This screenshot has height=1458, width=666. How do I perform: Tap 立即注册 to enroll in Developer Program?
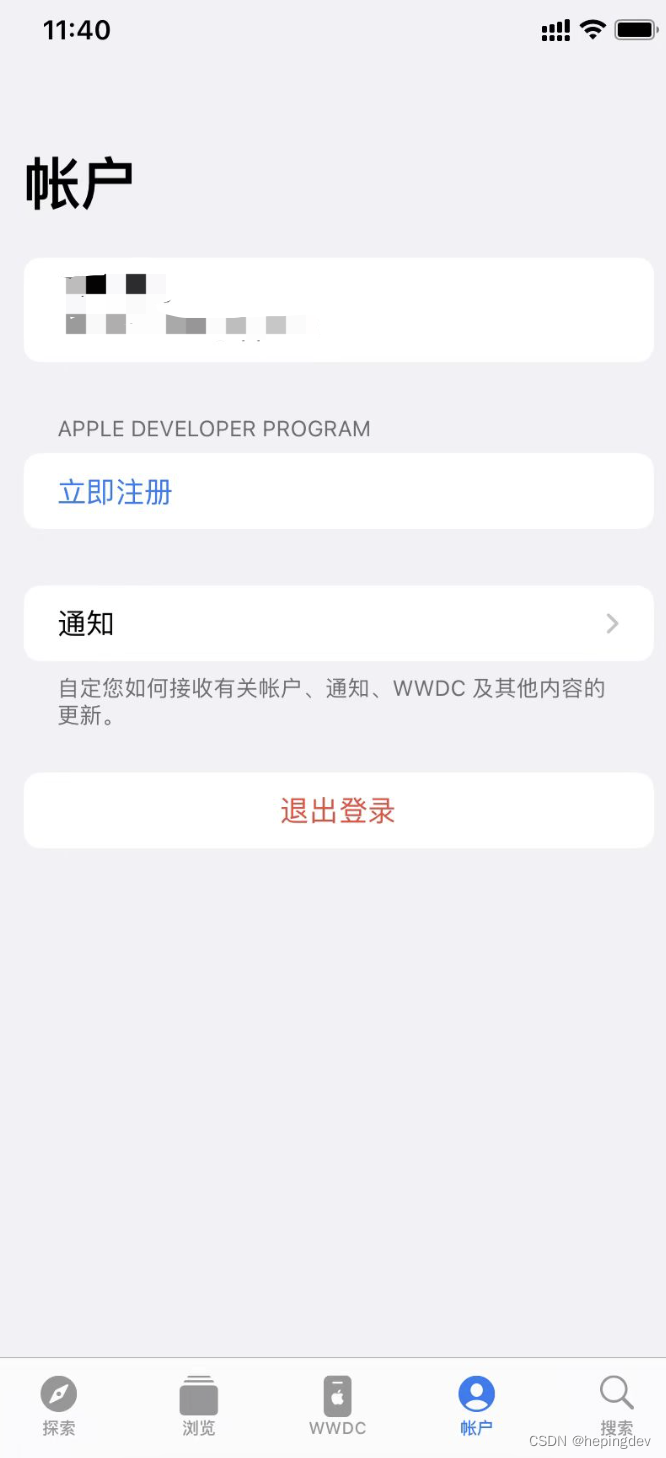click(x=116, y=492)
